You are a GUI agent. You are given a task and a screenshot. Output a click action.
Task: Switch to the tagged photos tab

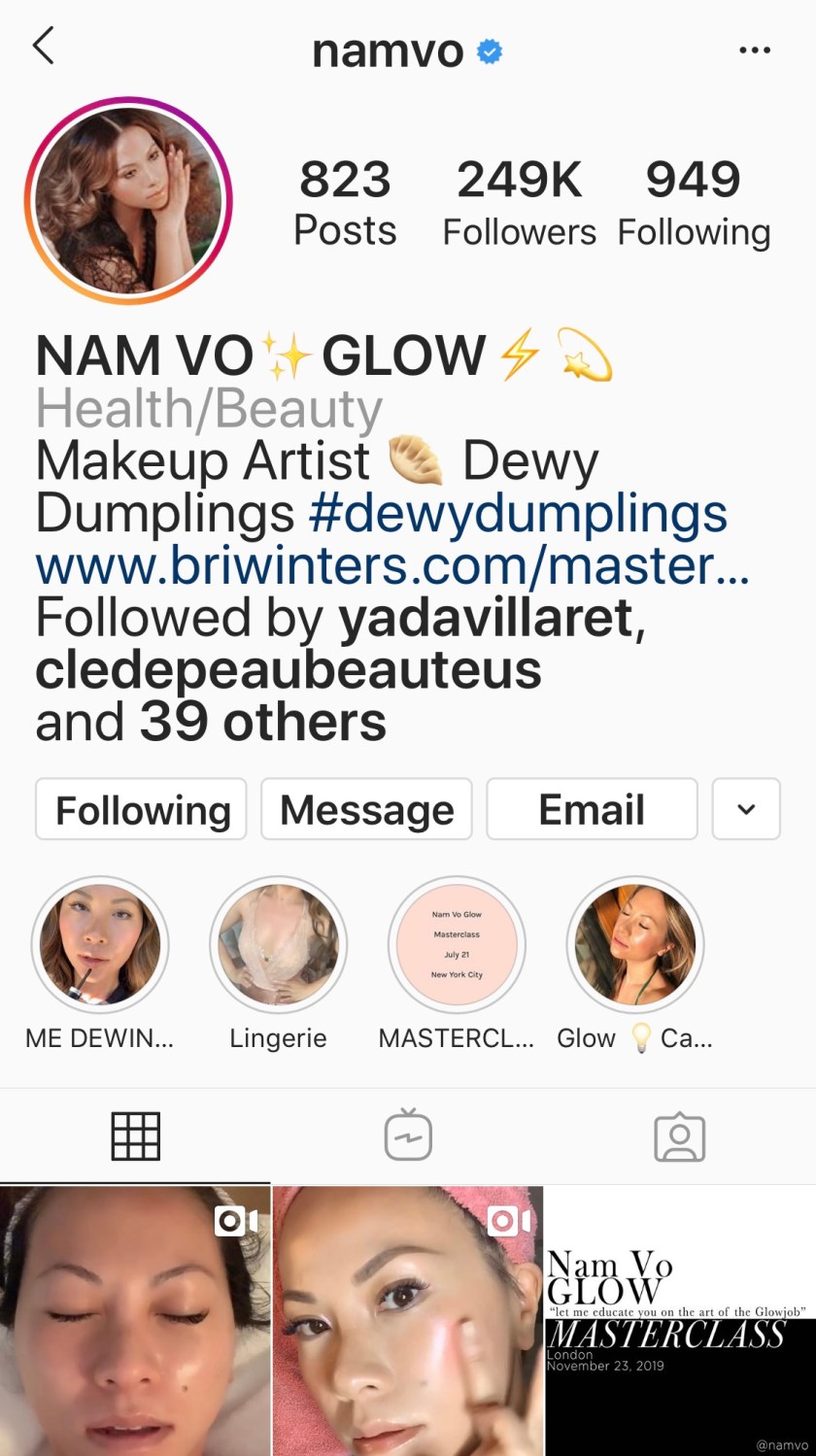click(x=679, y=1136)
